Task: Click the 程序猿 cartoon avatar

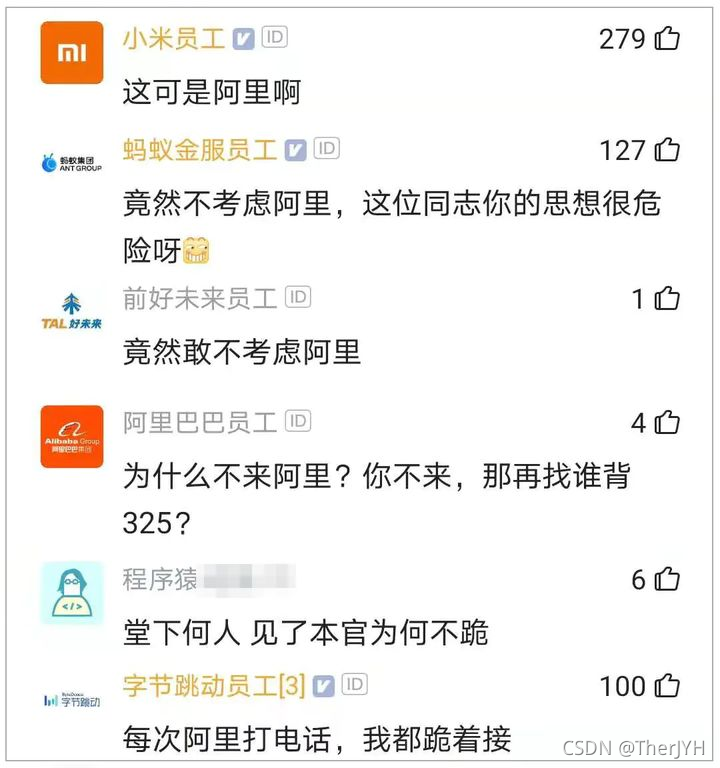Action: pyautogui.click(x=70, y=591)
